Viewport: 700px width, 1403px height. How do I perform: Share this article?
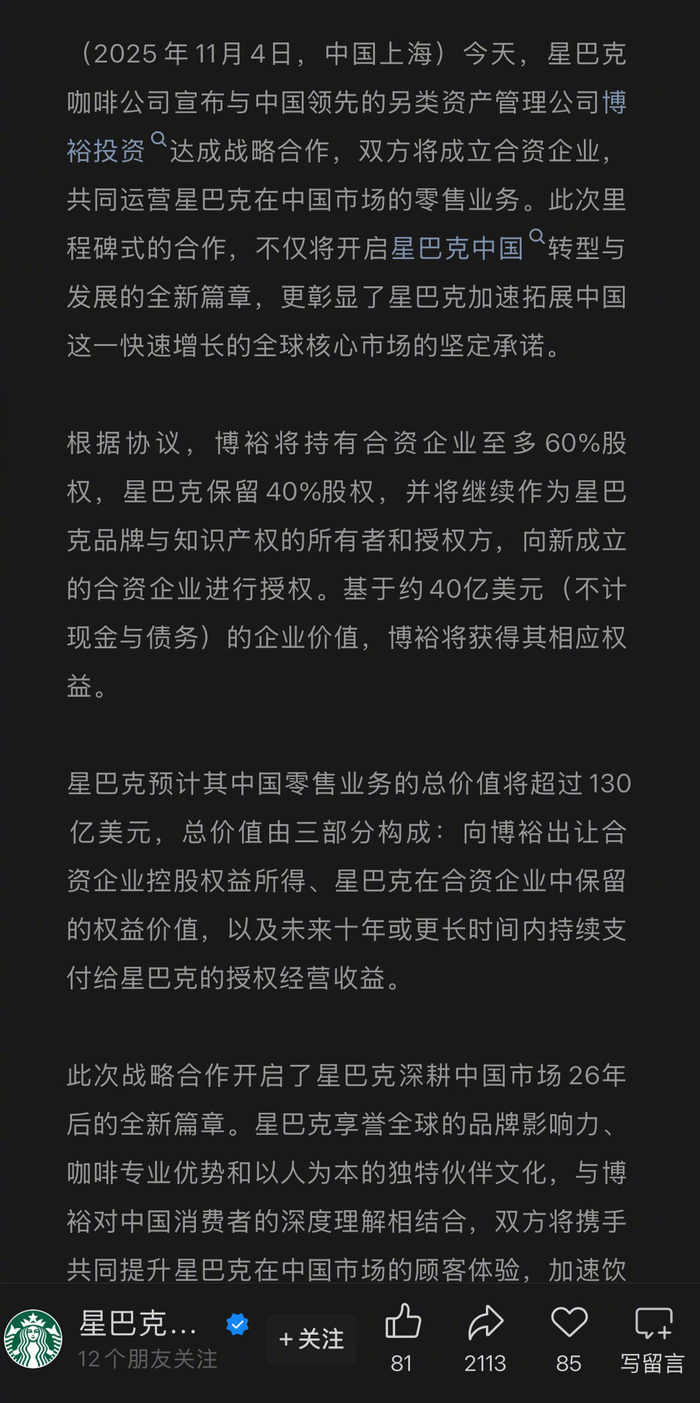click(x=485, y=1324)
